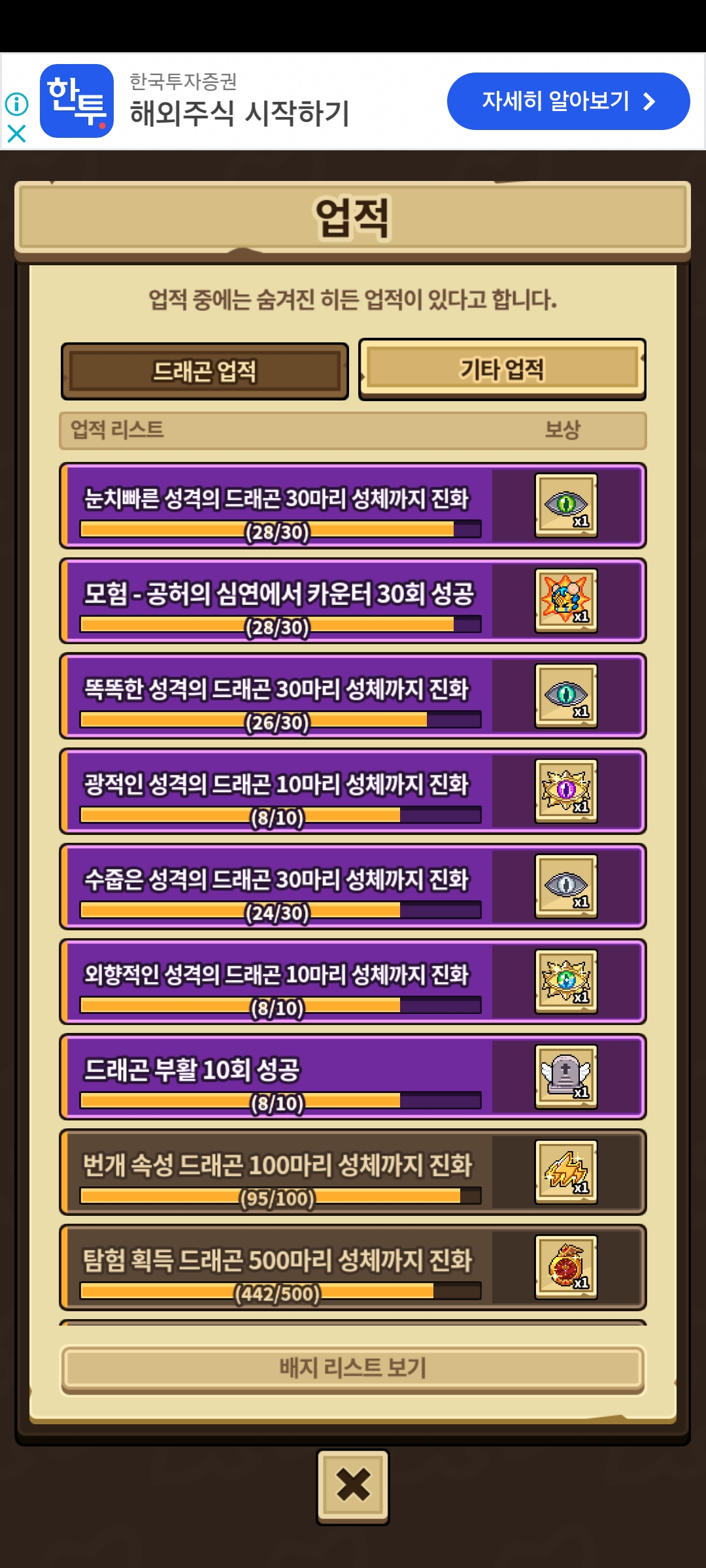The height and width of the screenshot is (1568, 706).
Task: Tap reward icon for 똑똑한 성격의 드래곤 achievement
Action: click(566, 696)
